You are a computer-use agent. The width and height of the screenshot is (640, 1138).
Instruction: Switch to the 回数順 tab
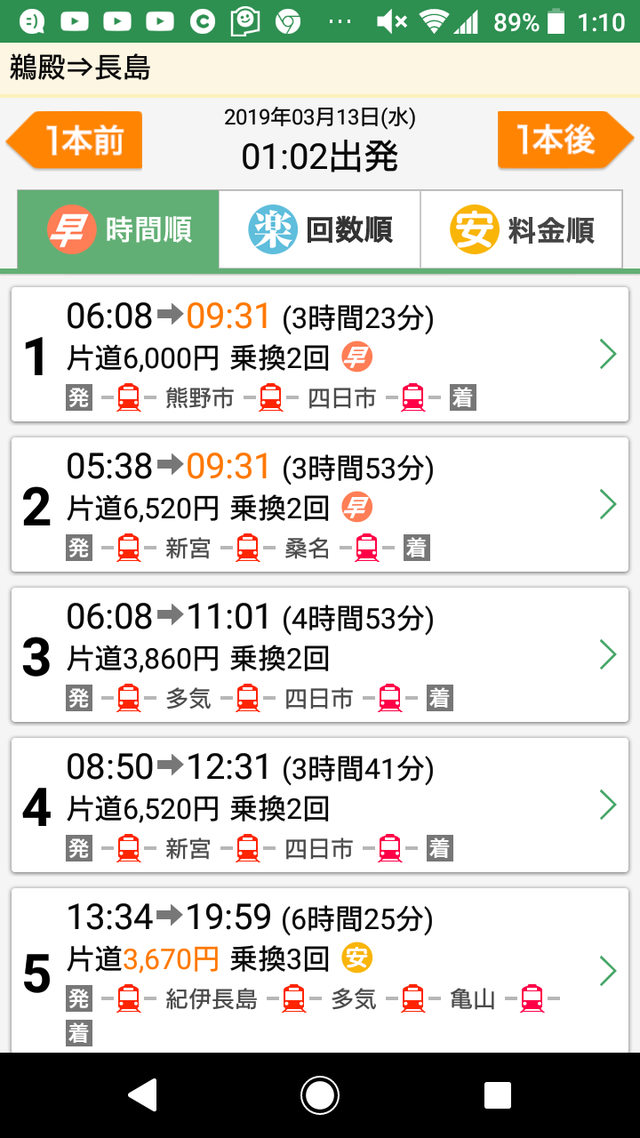[x=319, y=229]
